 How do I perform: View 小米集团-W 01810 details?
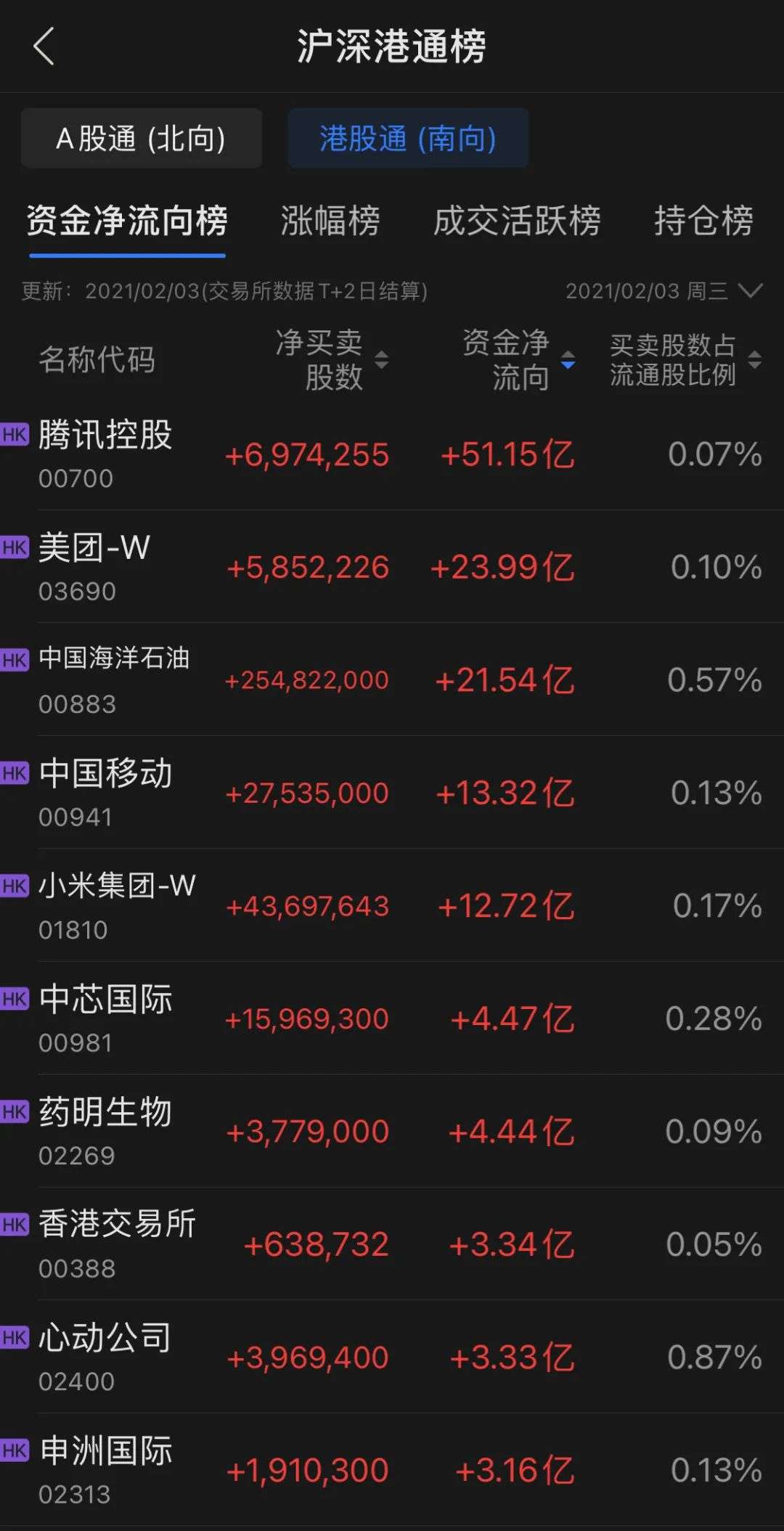point(392,905)
